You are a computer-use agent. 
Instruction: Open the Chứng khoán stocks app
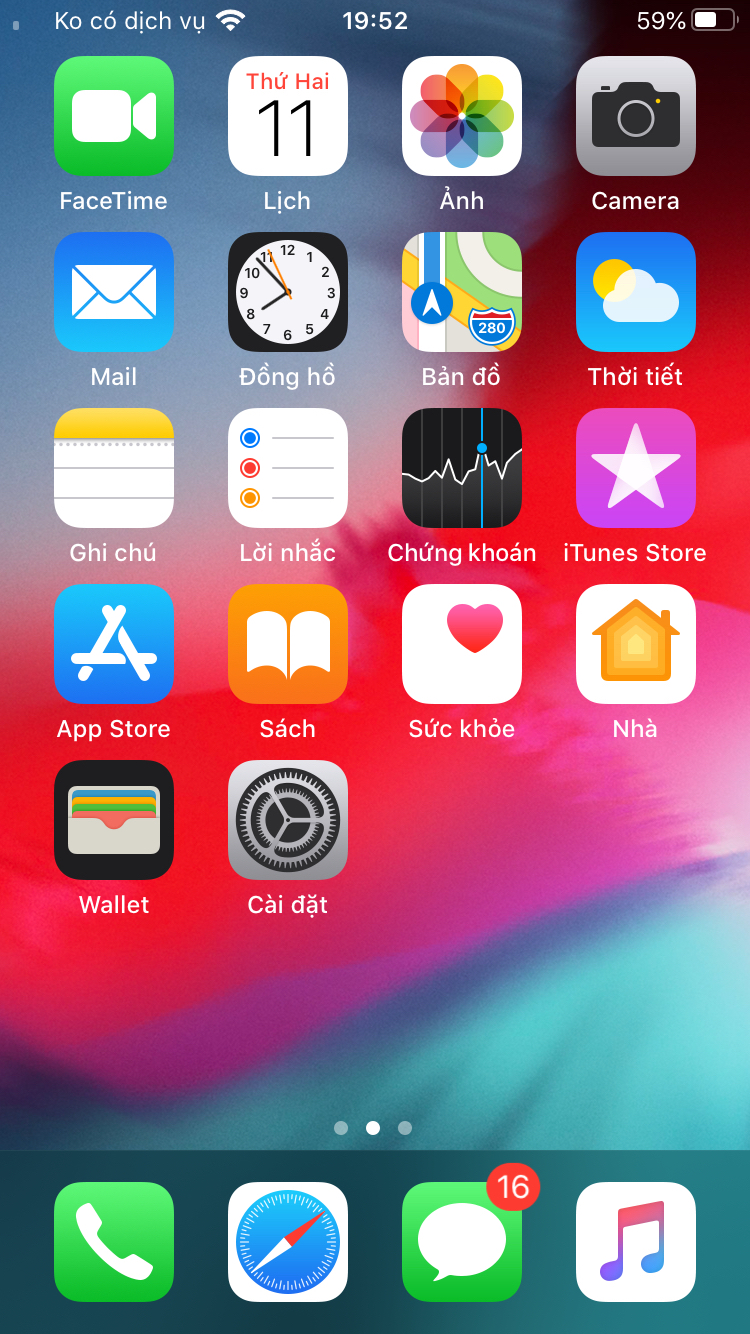click(462, 468)
